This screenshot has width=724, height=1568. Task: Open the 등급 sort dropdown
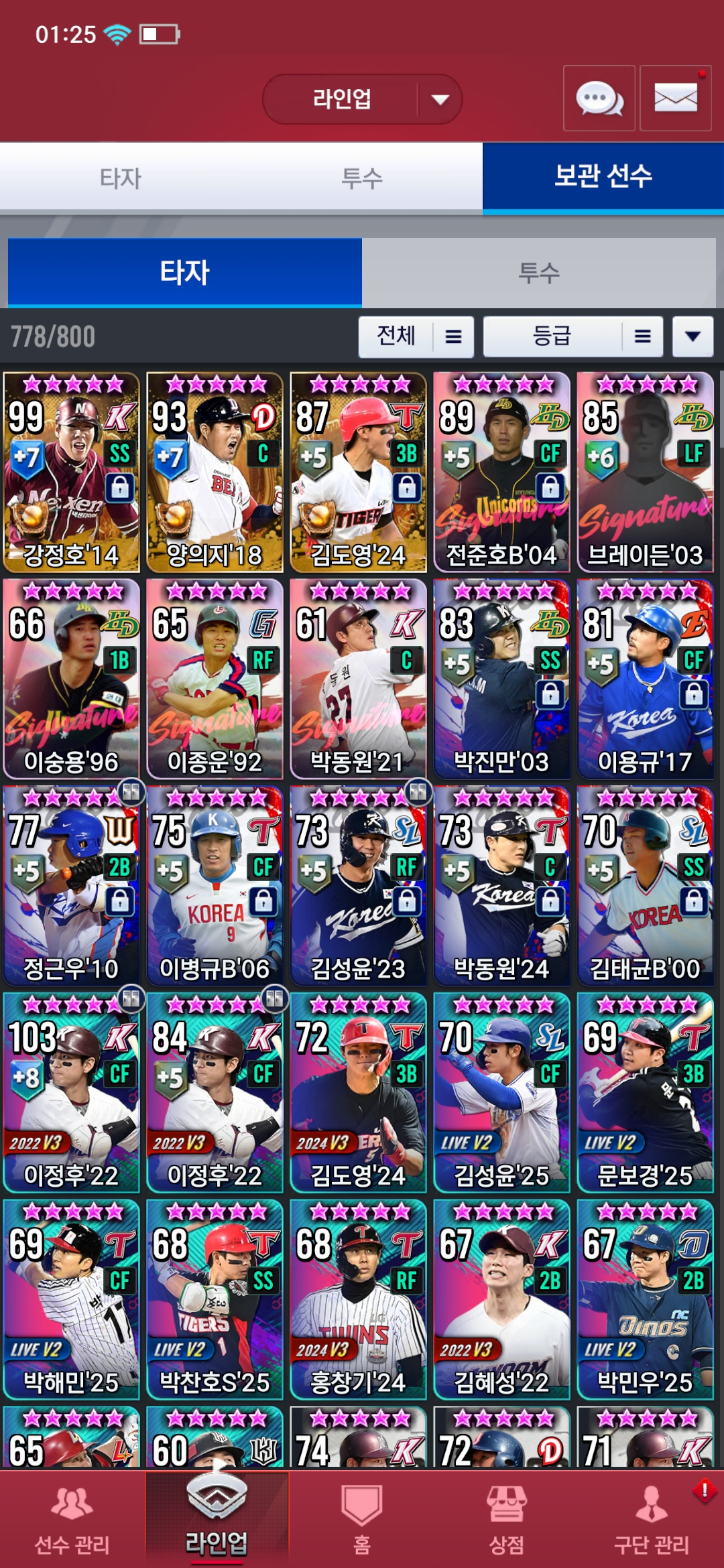coord(573,336)
